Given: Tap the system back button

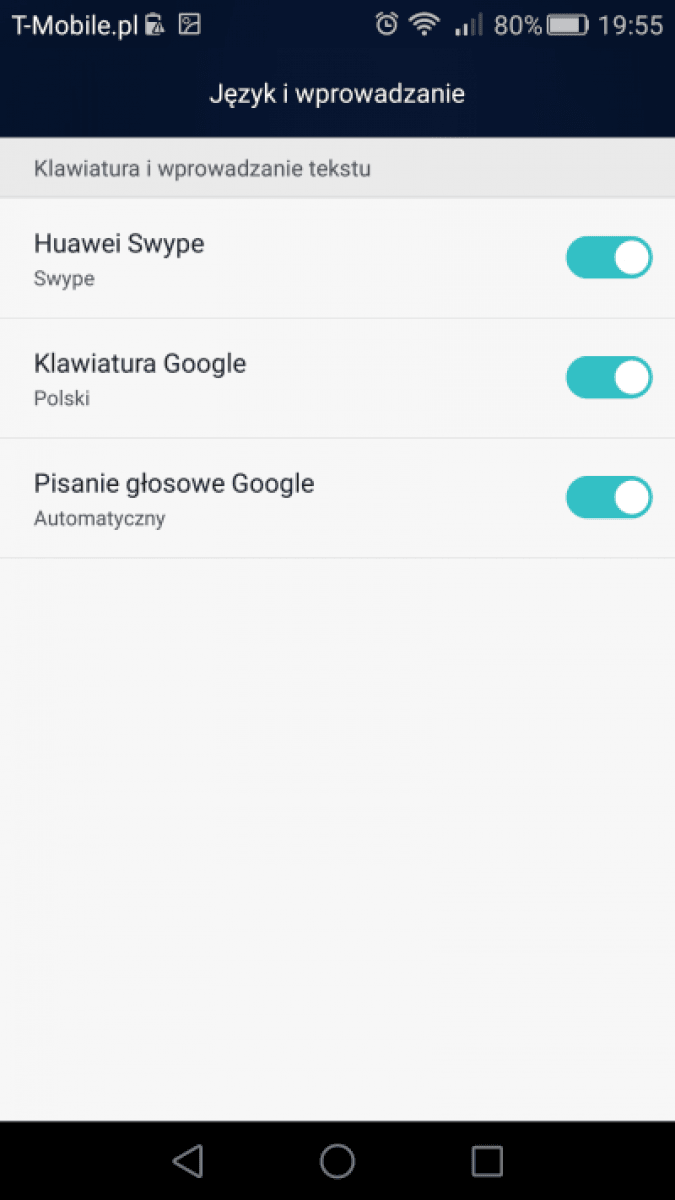Looking at the screenshot, I should 188,1160.
